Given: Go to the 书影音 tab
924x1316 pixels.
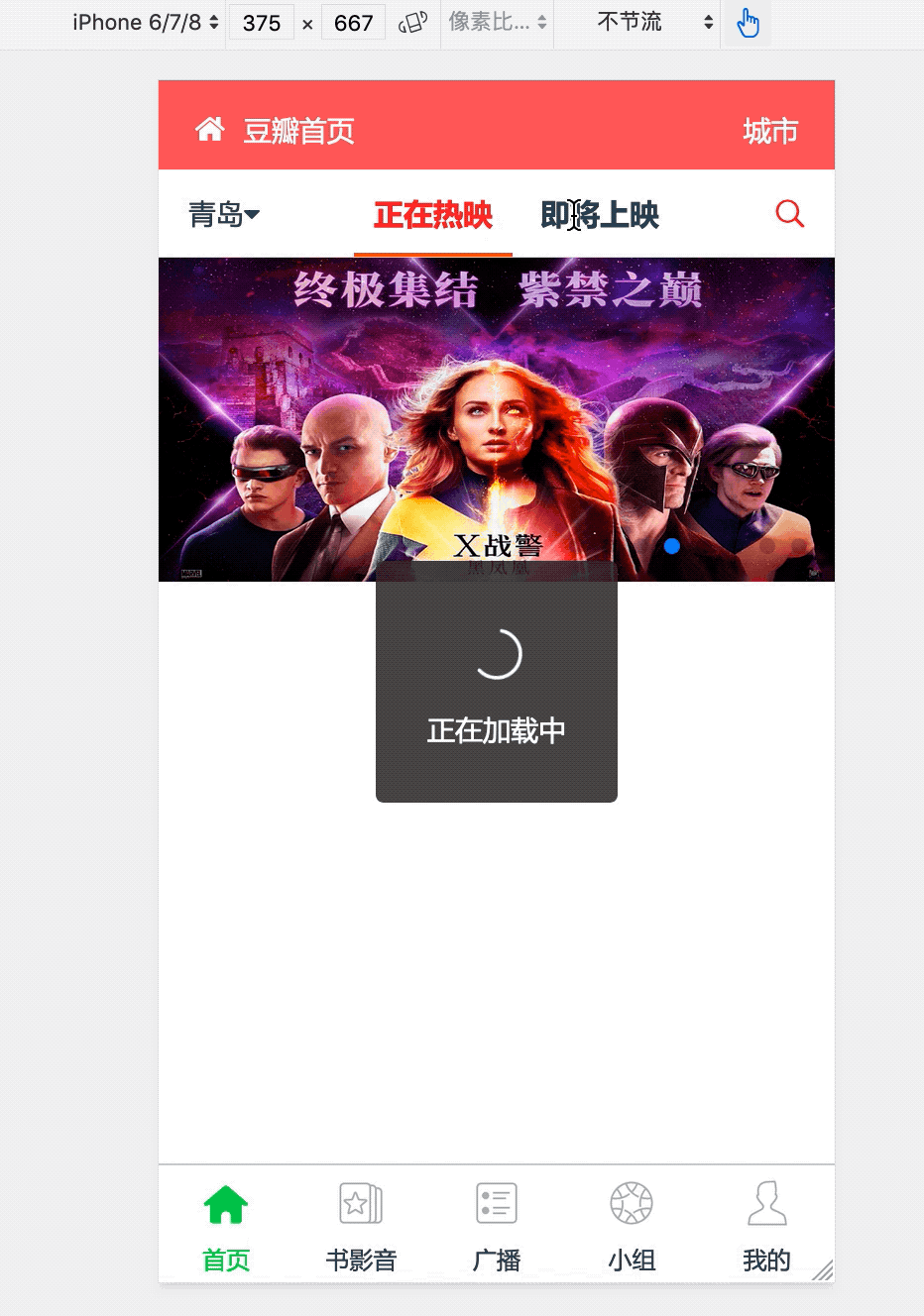Looking at the screenshot, I should (361, 1227).
